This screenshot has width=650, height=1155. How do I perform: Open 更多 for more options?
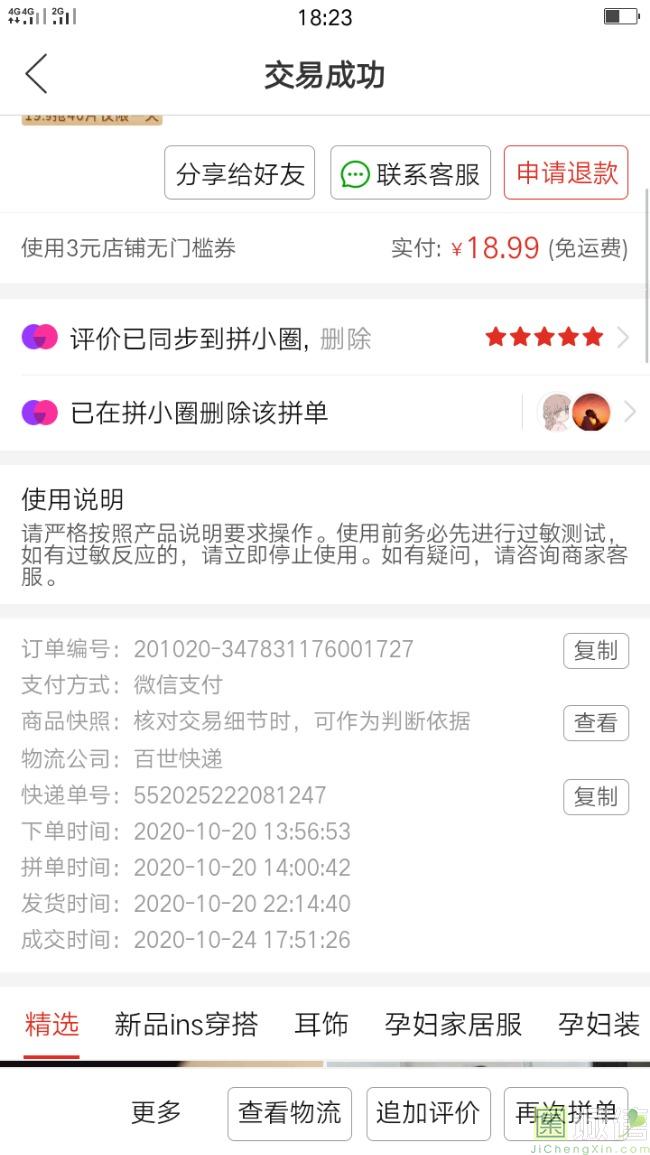[156, 1112]
